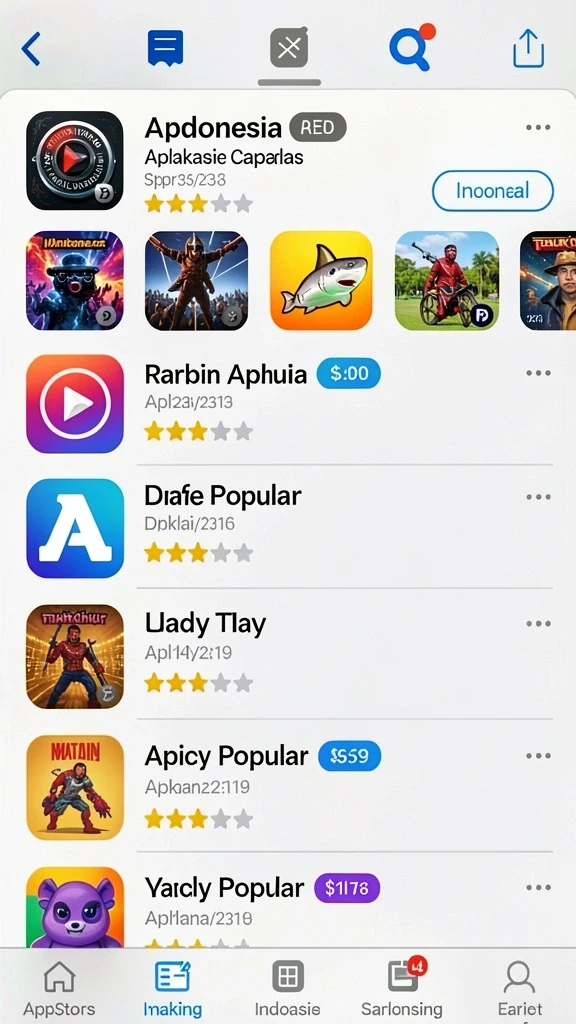Open more options for Apdonesia
576x1024 pixels.
click(x=538, y=127)
